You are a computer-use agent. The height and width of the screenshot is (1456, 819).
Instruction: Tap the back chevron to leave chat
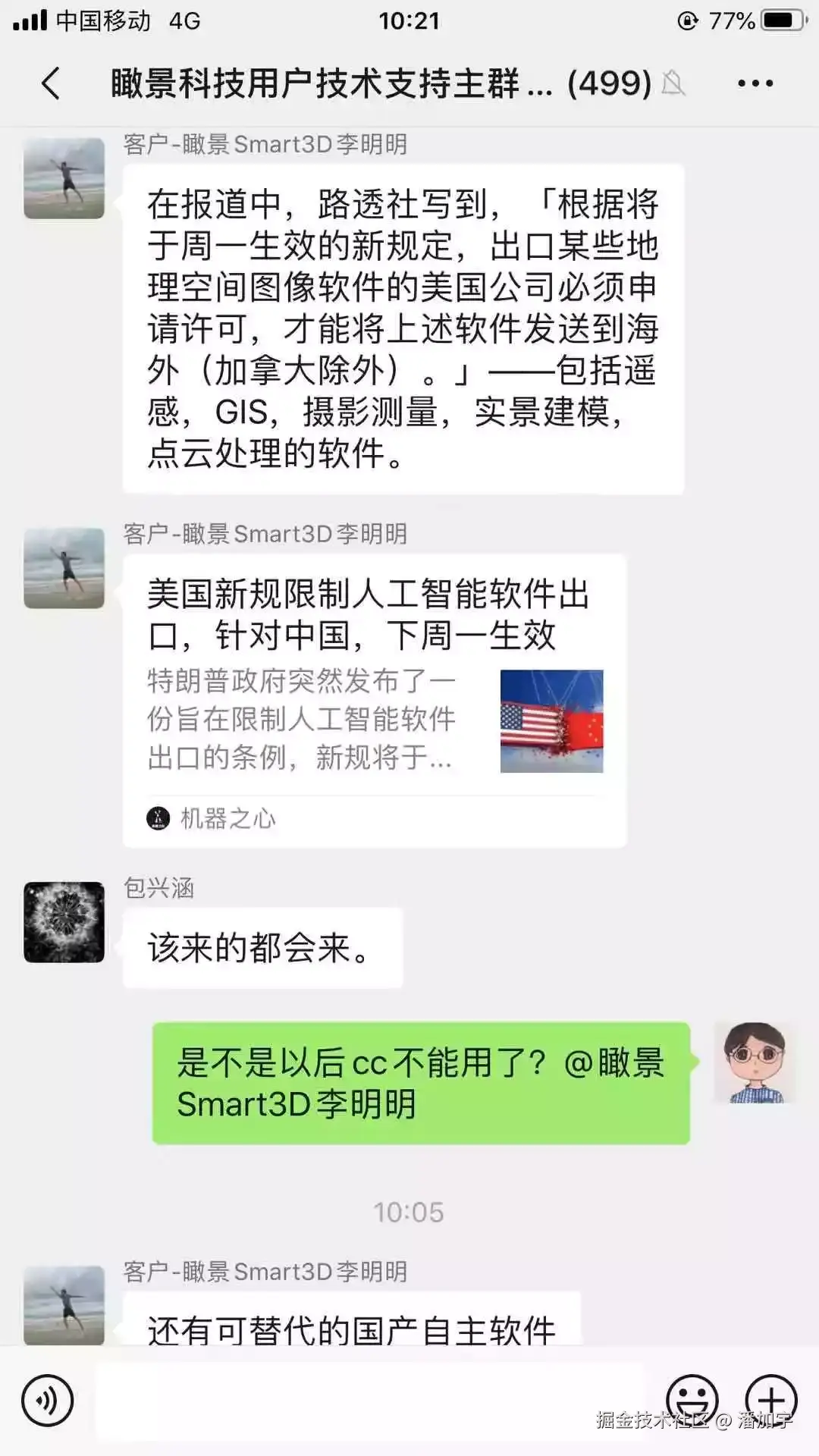pos(49,83)
